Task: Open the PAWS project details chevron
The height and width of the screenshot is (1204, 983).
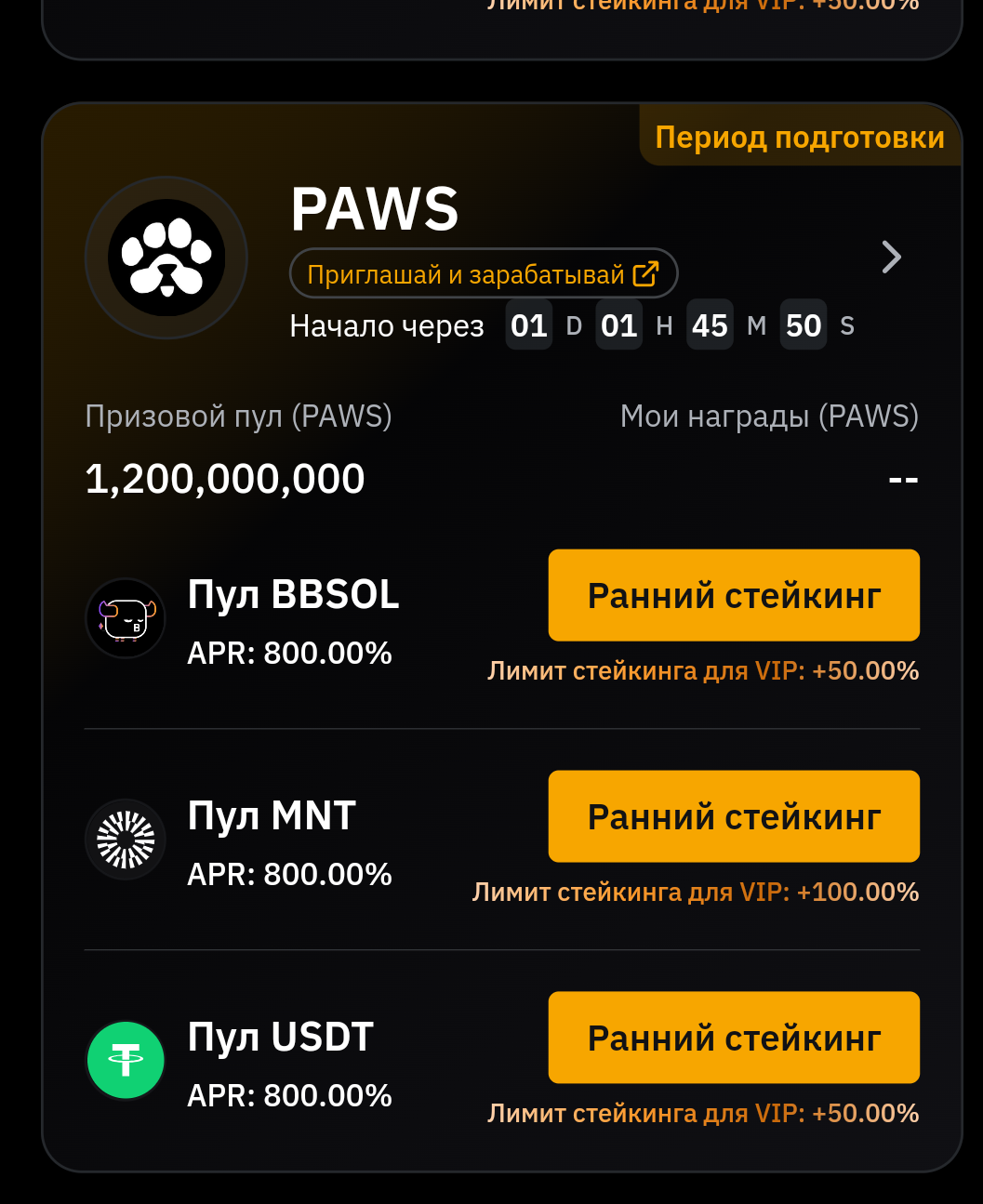Action: (x=891, y=258)
